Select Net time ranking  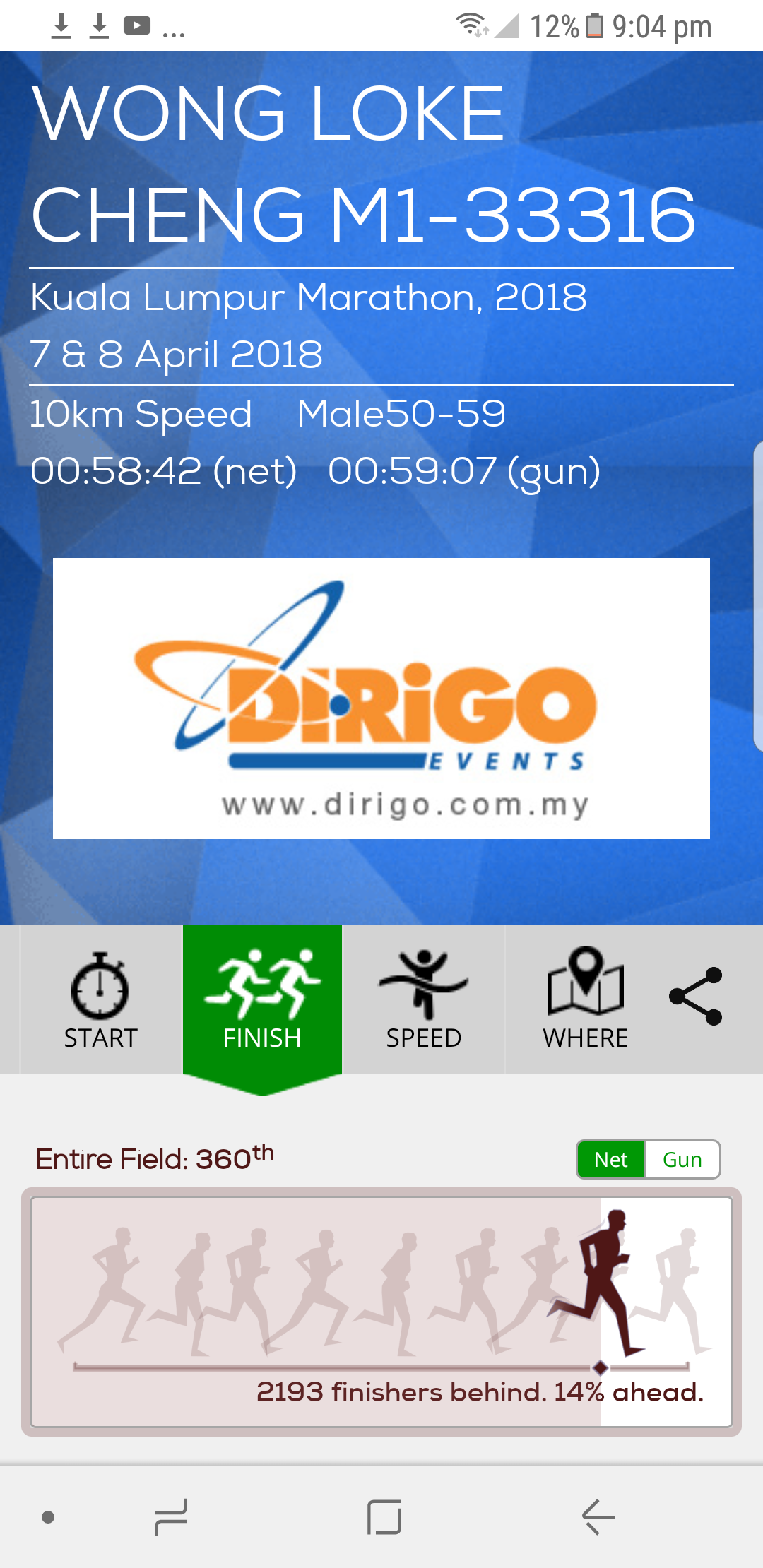tap(611, 1160)
